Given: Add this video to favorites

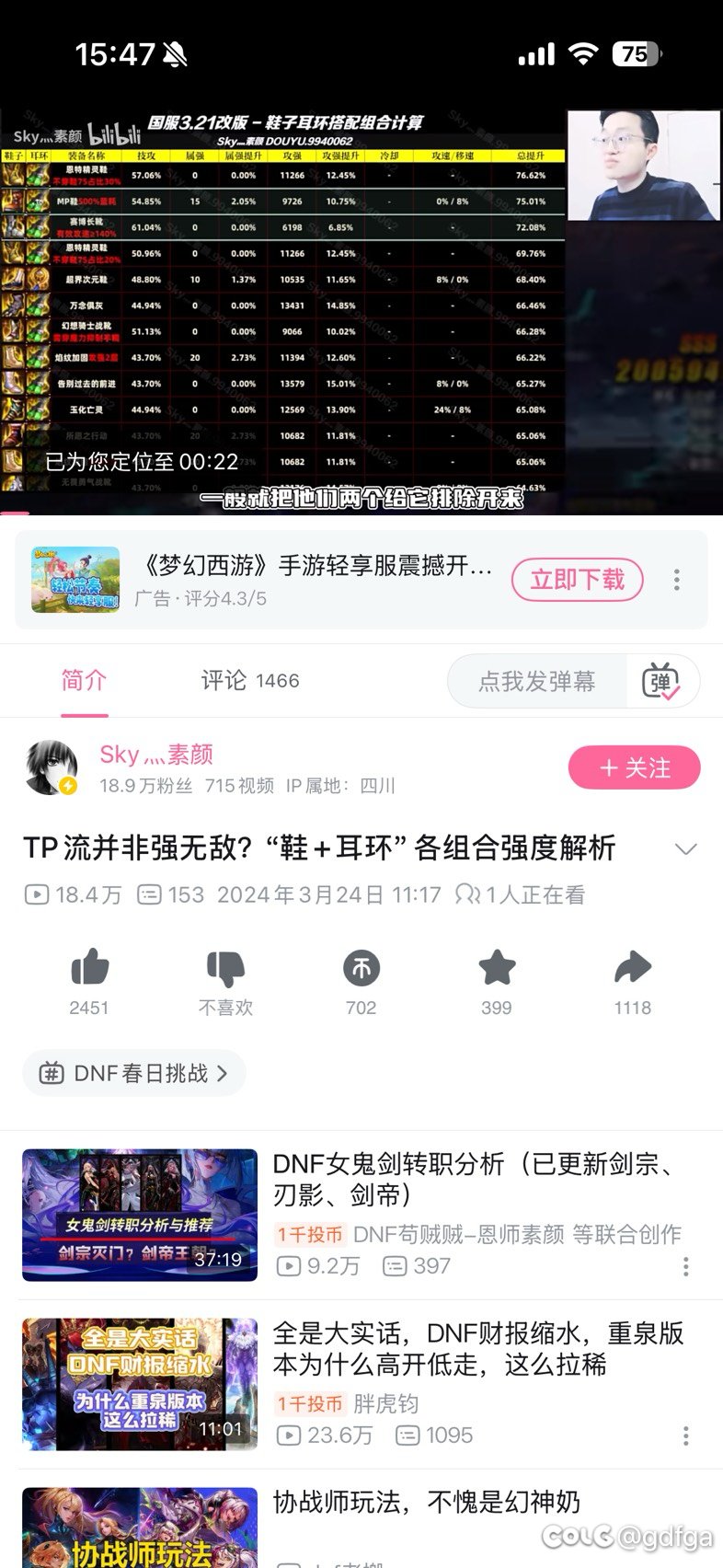Looking at the screenshot, I should click(497, 968).
